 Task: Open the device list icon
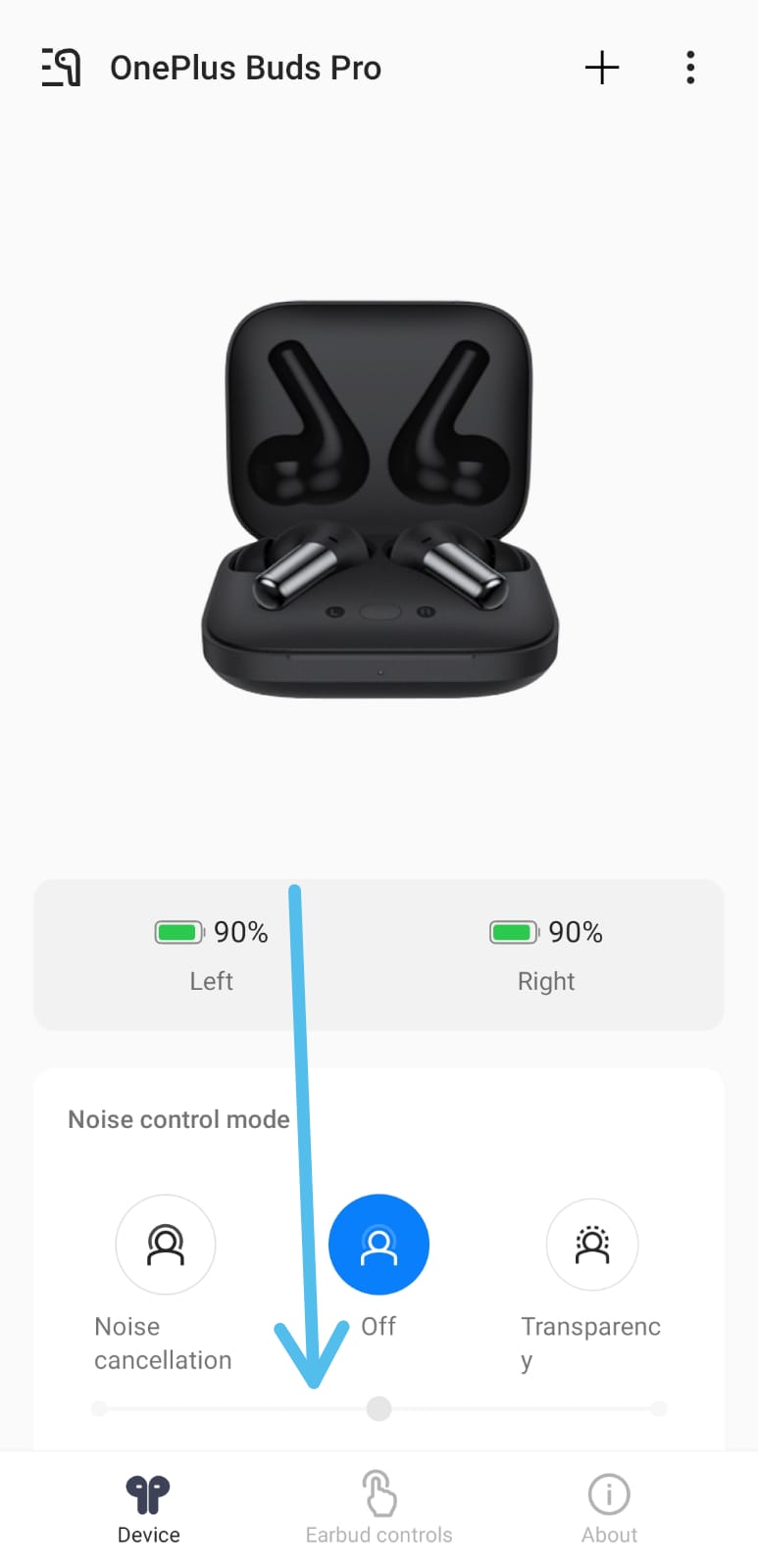[61, 68]
